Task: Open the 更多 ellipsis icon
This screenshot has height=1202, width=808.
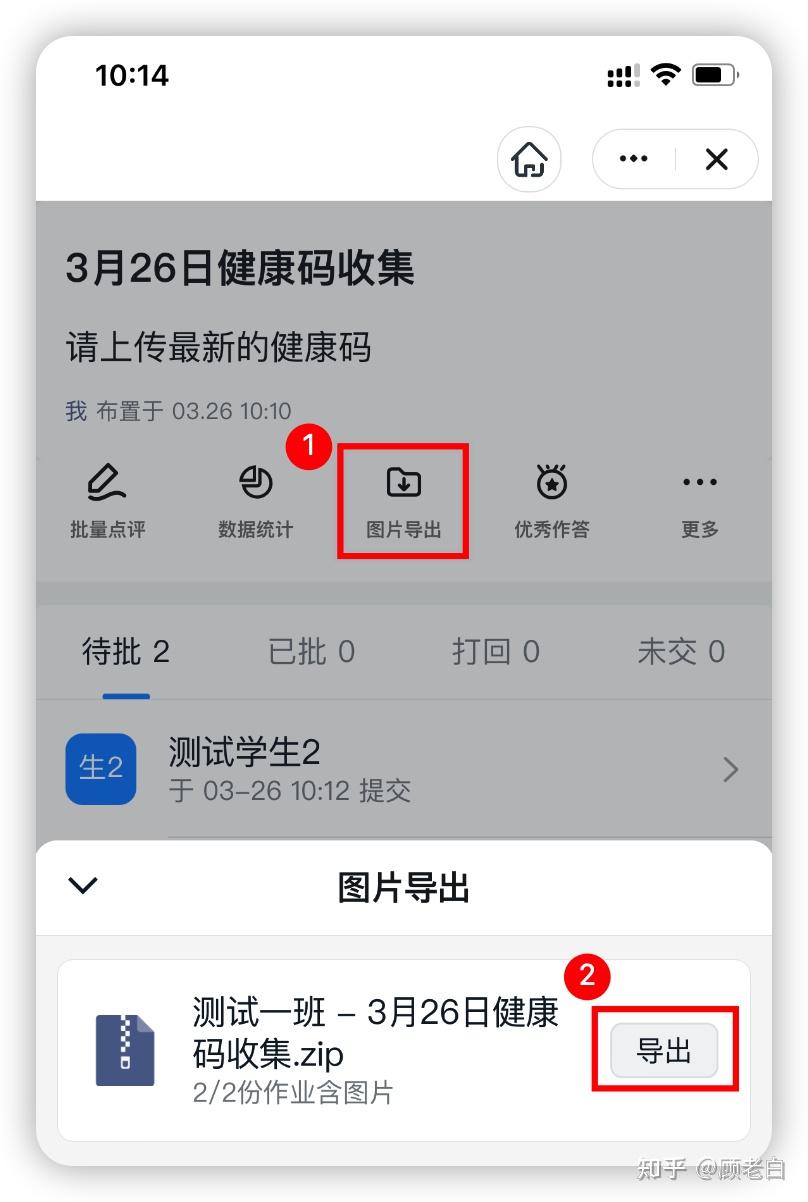Action: click(x=698, y=482)
